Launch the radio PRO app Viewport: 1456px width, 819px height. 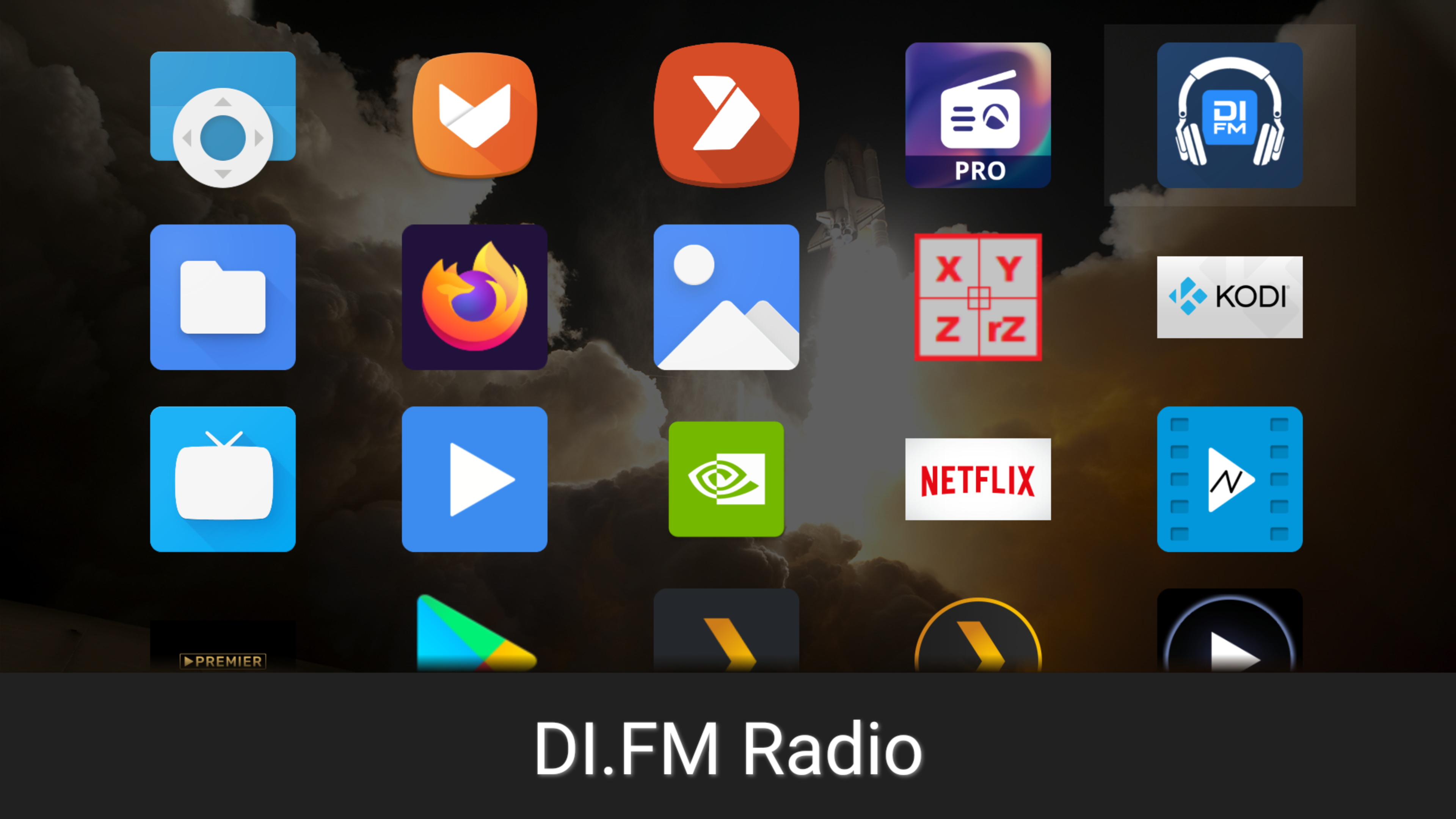(978, 115)
